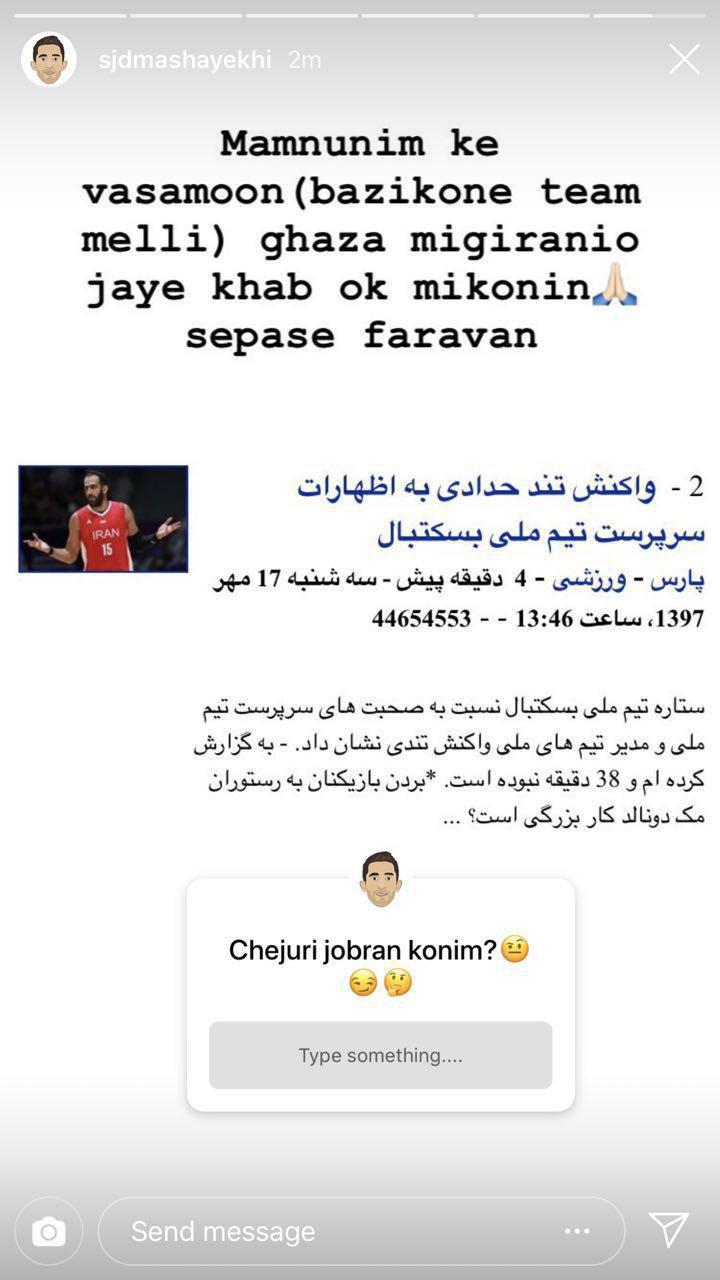
Task: Close the story viewer
Action: [x=684, y=59]
